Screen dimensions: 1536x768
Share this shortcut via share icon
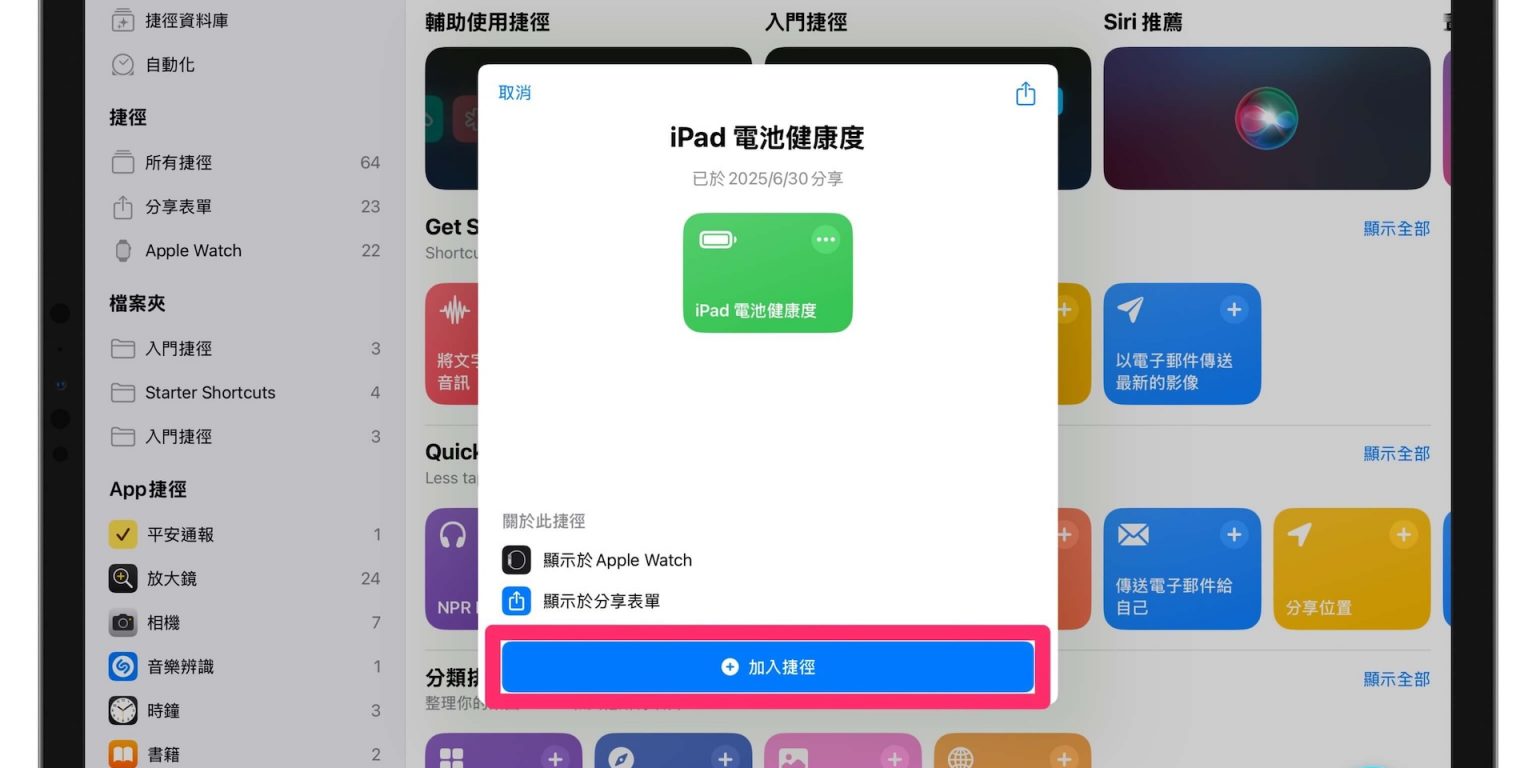point(1025,94)
